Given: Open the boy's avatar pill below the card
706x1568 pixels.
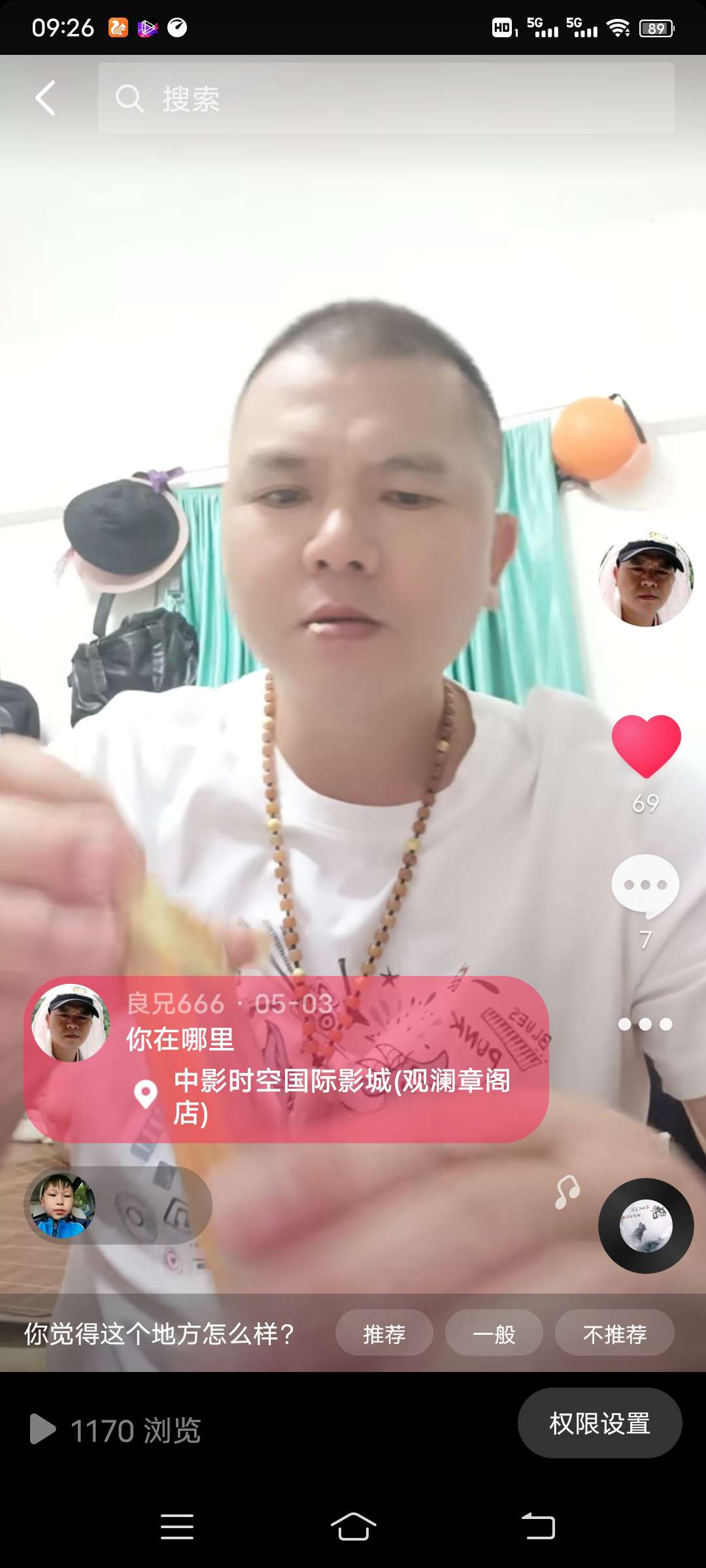Looking at the screenshot, I should pyautogui.click(x=118, y=1205).
